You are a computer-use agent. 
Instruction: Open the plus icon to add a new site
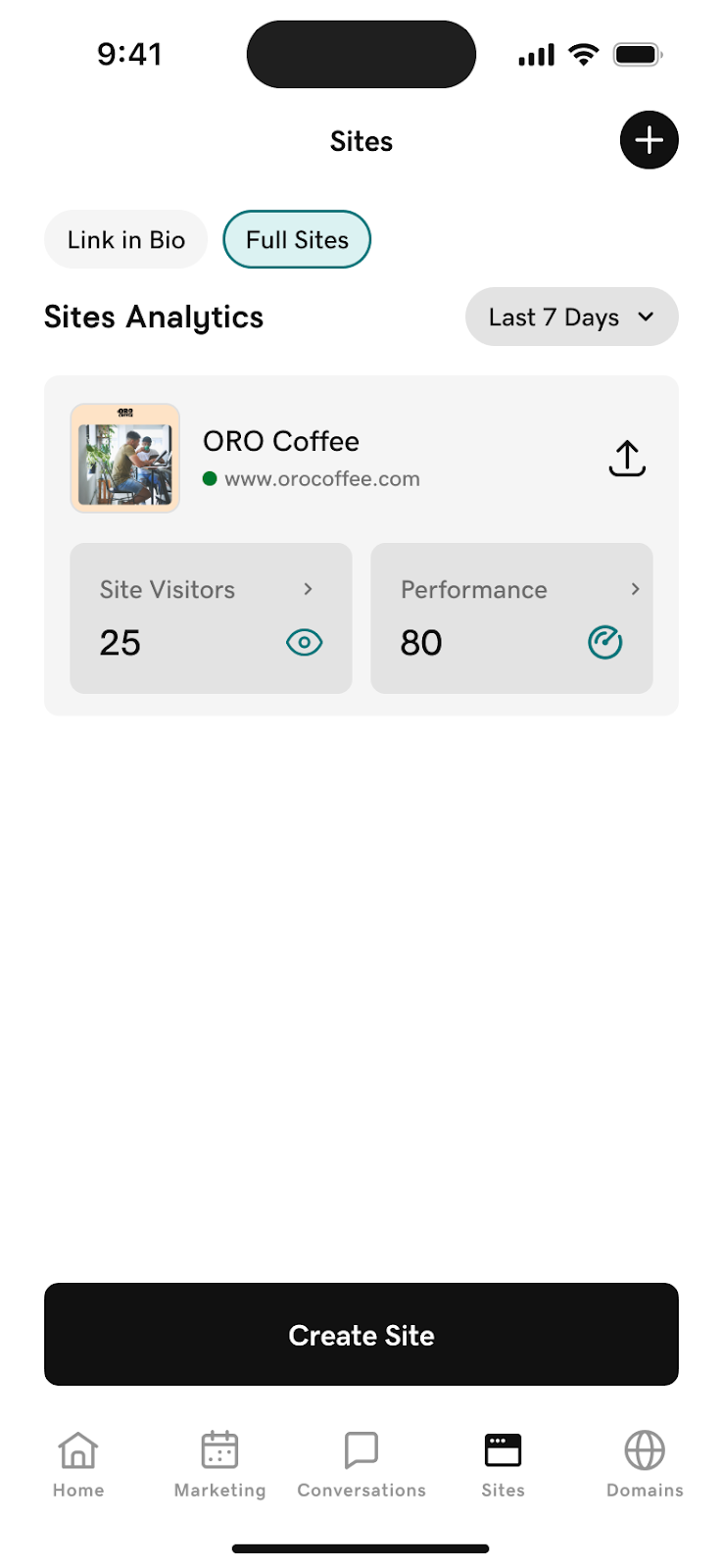(649, 140)
